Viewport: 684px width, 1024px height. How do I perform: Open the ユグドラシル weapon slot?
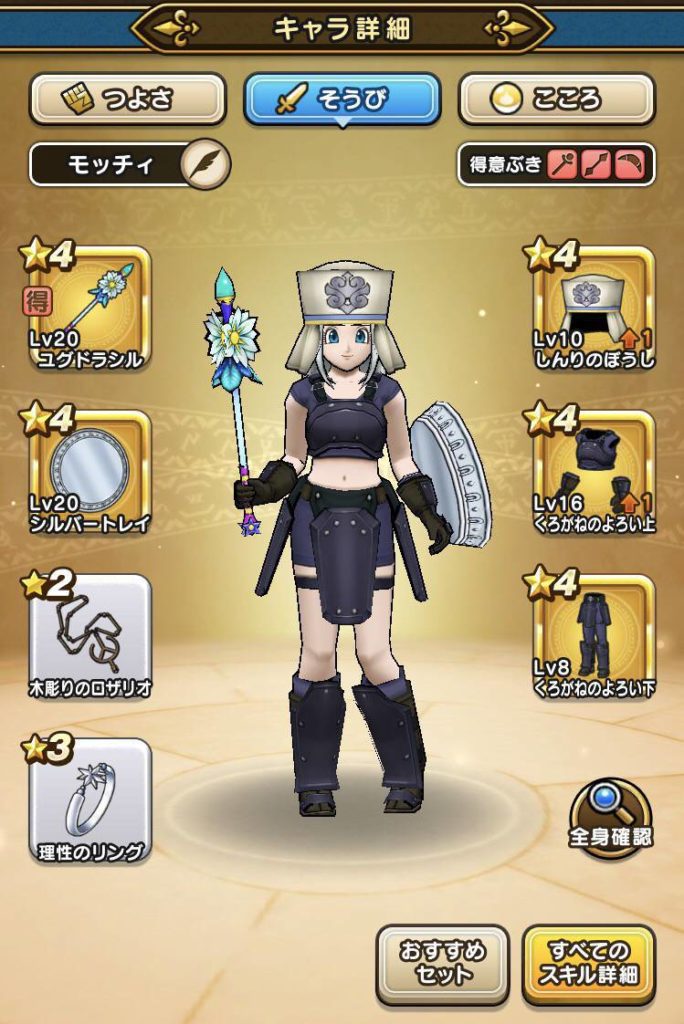click(88, 307)
